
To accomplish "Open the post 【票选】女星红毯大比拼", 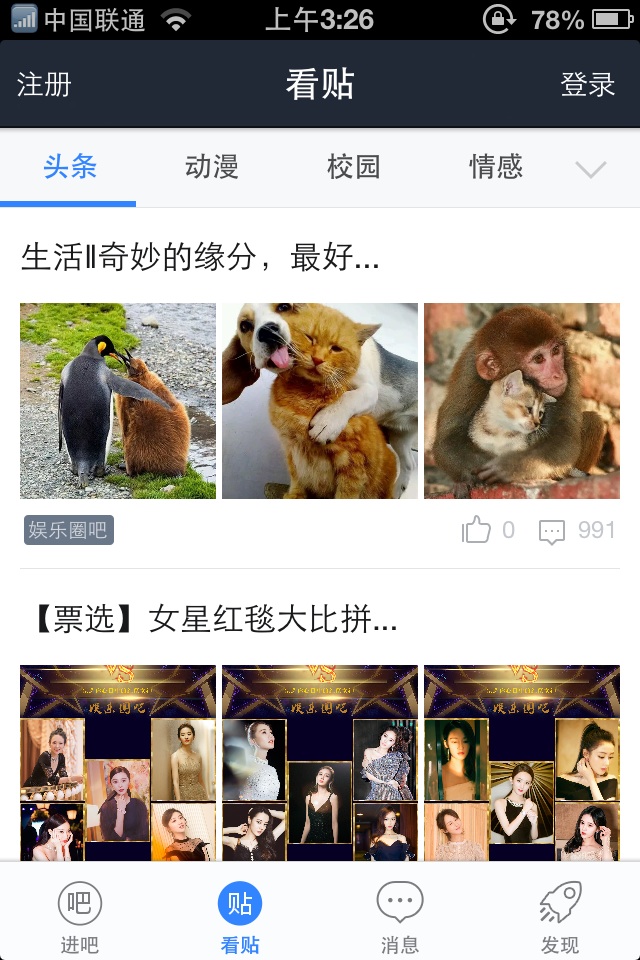I will point(210,620).
